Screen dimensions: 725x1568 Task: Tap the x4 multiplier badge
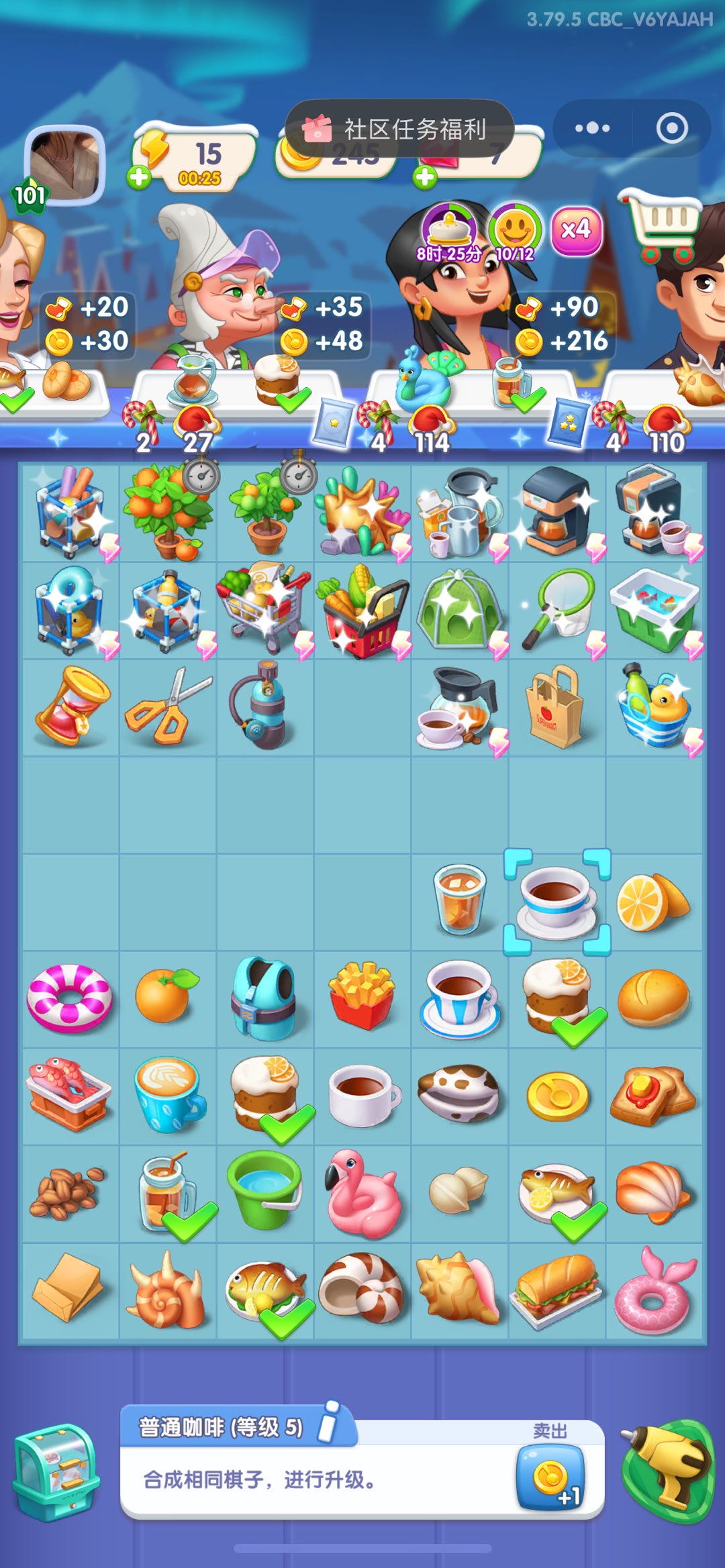[576, 230]
